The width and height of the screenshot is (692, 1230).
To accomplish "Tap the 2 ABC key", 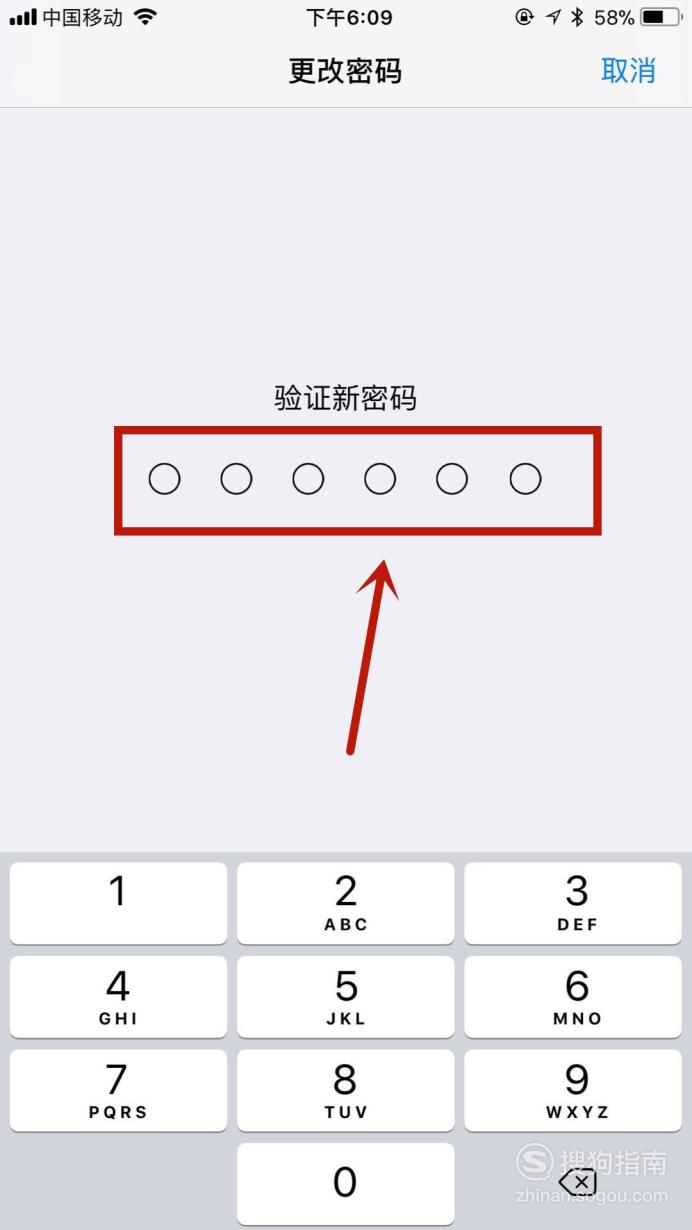I will point(345,902).
